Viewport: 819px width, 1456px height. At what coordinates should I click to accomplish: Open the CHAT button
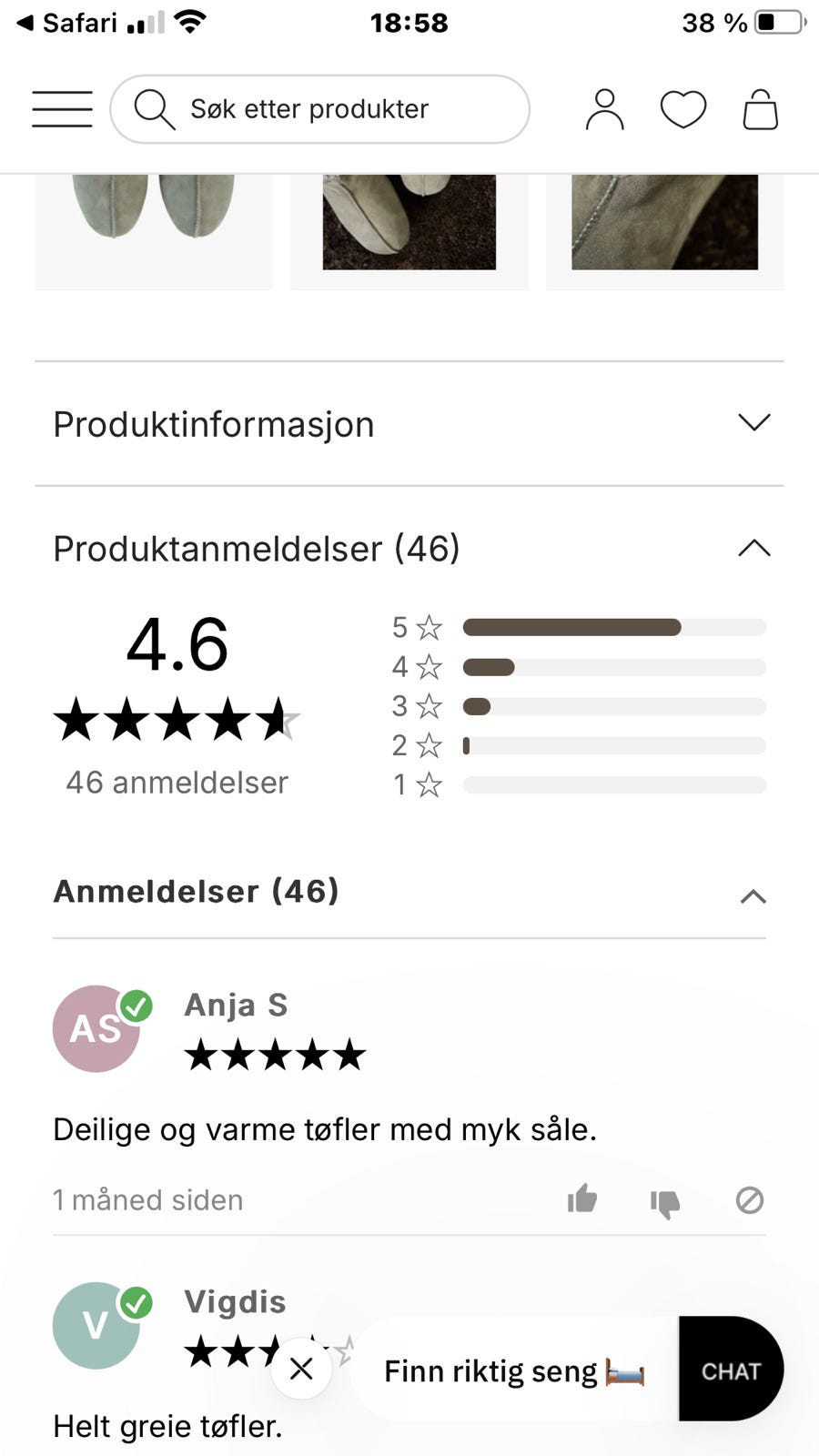coord(730,1370)
